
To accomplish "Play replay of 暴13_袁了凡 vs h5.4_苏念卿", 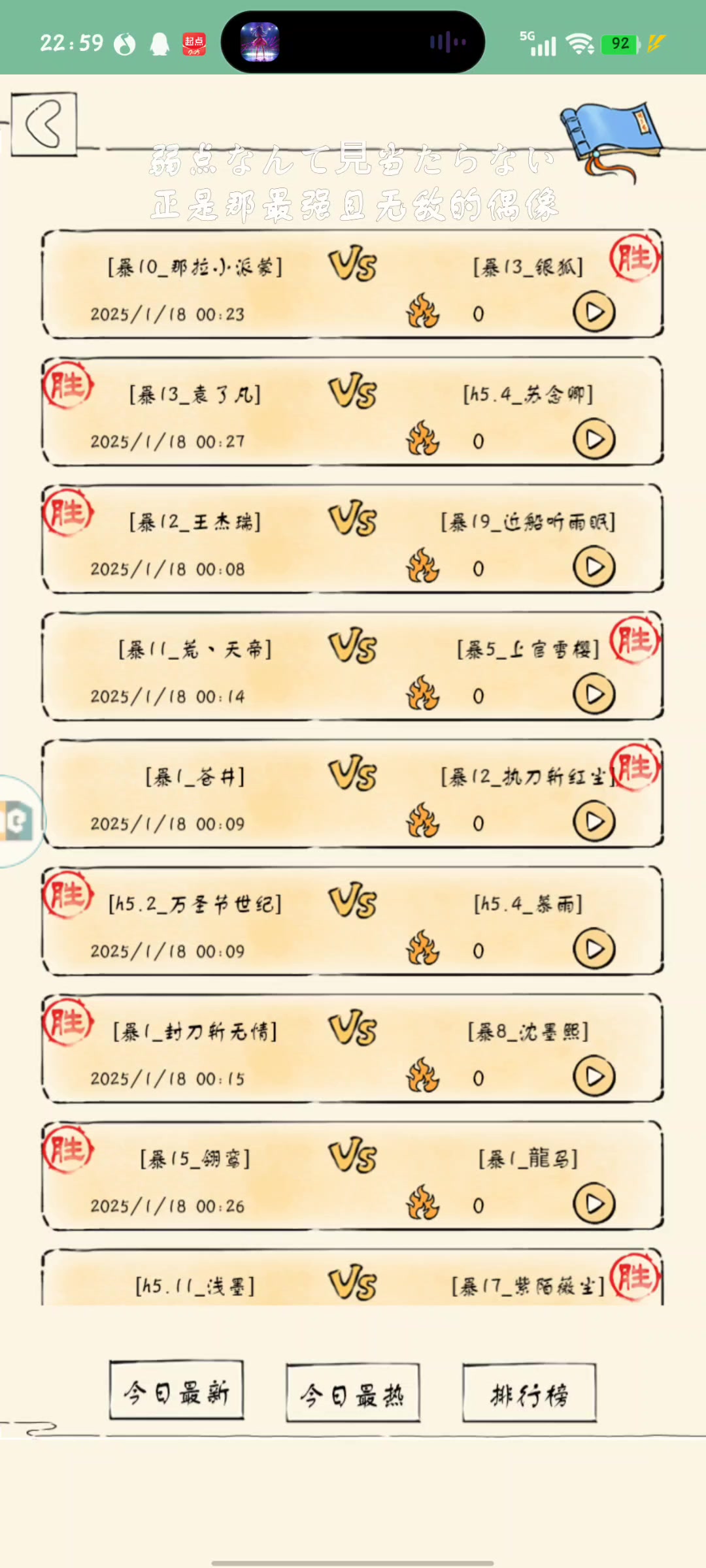I will point(594,440).
